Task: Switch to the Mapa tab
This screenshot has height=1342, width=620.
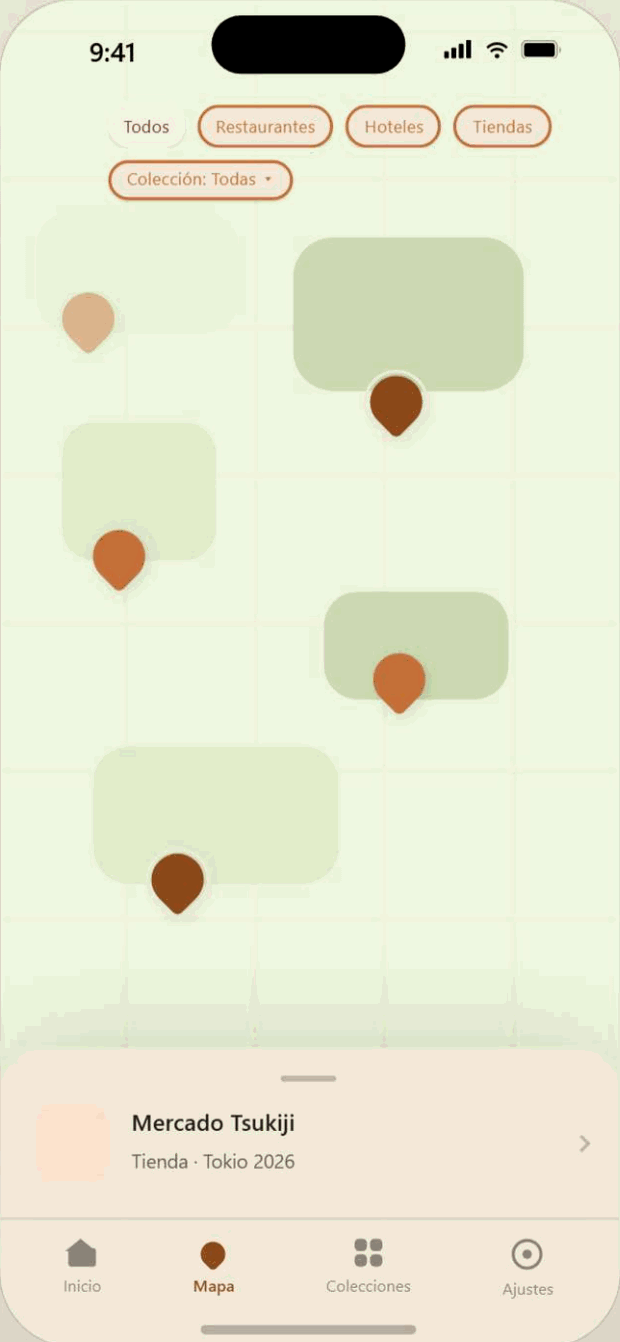Action: (x=213, y=1266)
